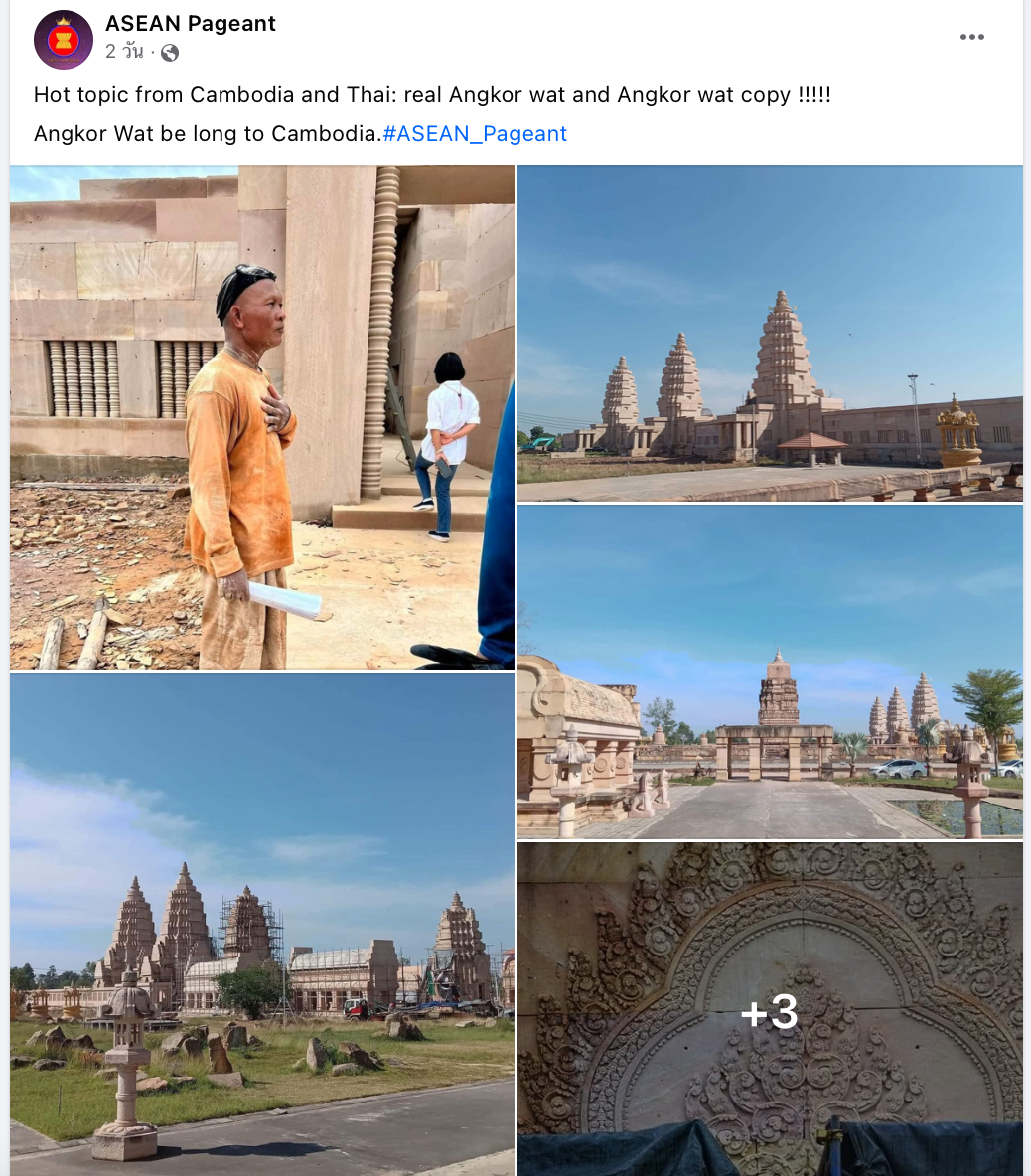
Task: Open the #ASEAN_Pageant hashtag link
Action: (475, 133)
